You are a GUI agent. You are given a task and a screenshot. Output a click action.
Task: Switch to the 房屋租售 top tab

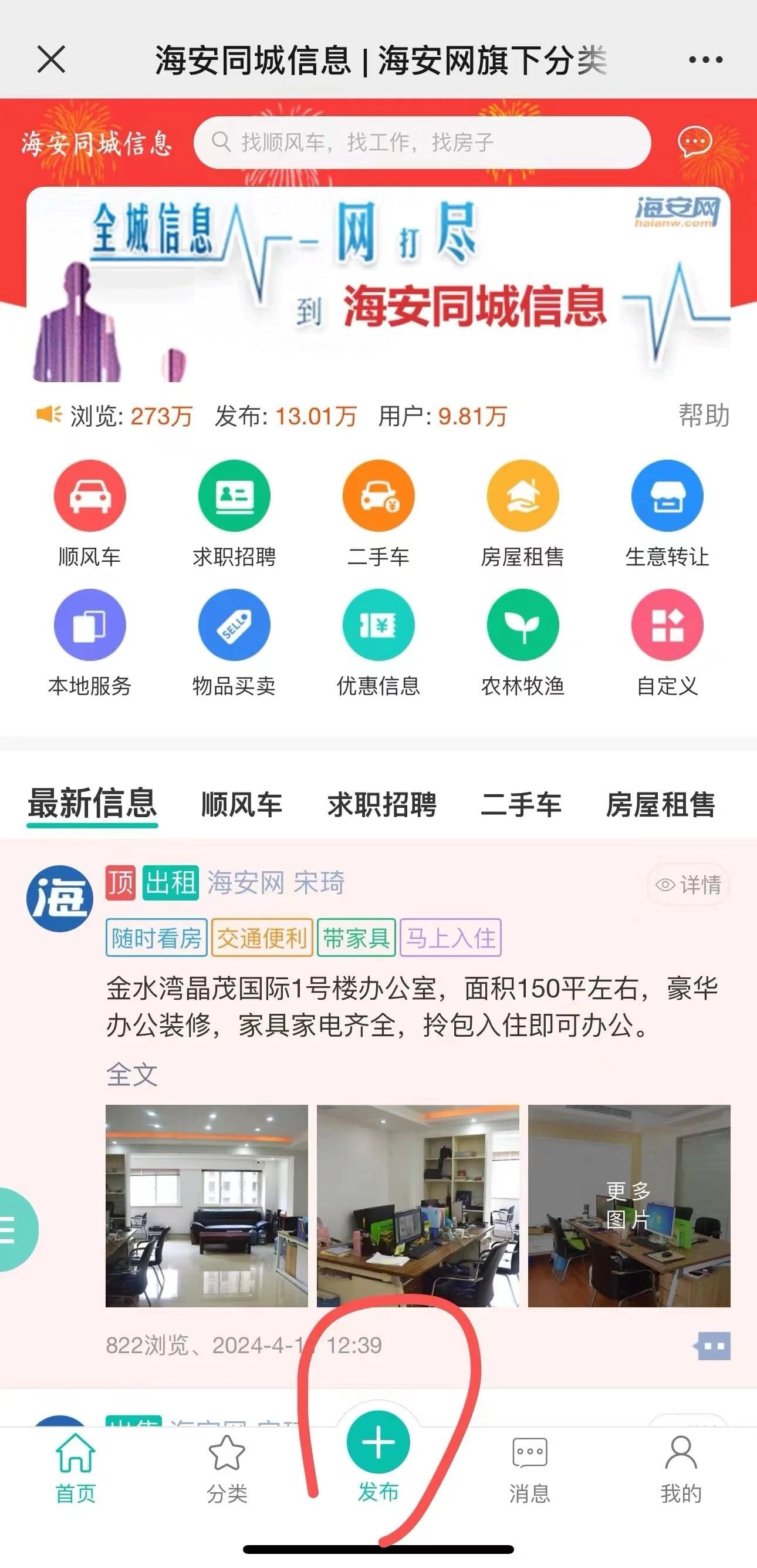click(x=660, y=804)
